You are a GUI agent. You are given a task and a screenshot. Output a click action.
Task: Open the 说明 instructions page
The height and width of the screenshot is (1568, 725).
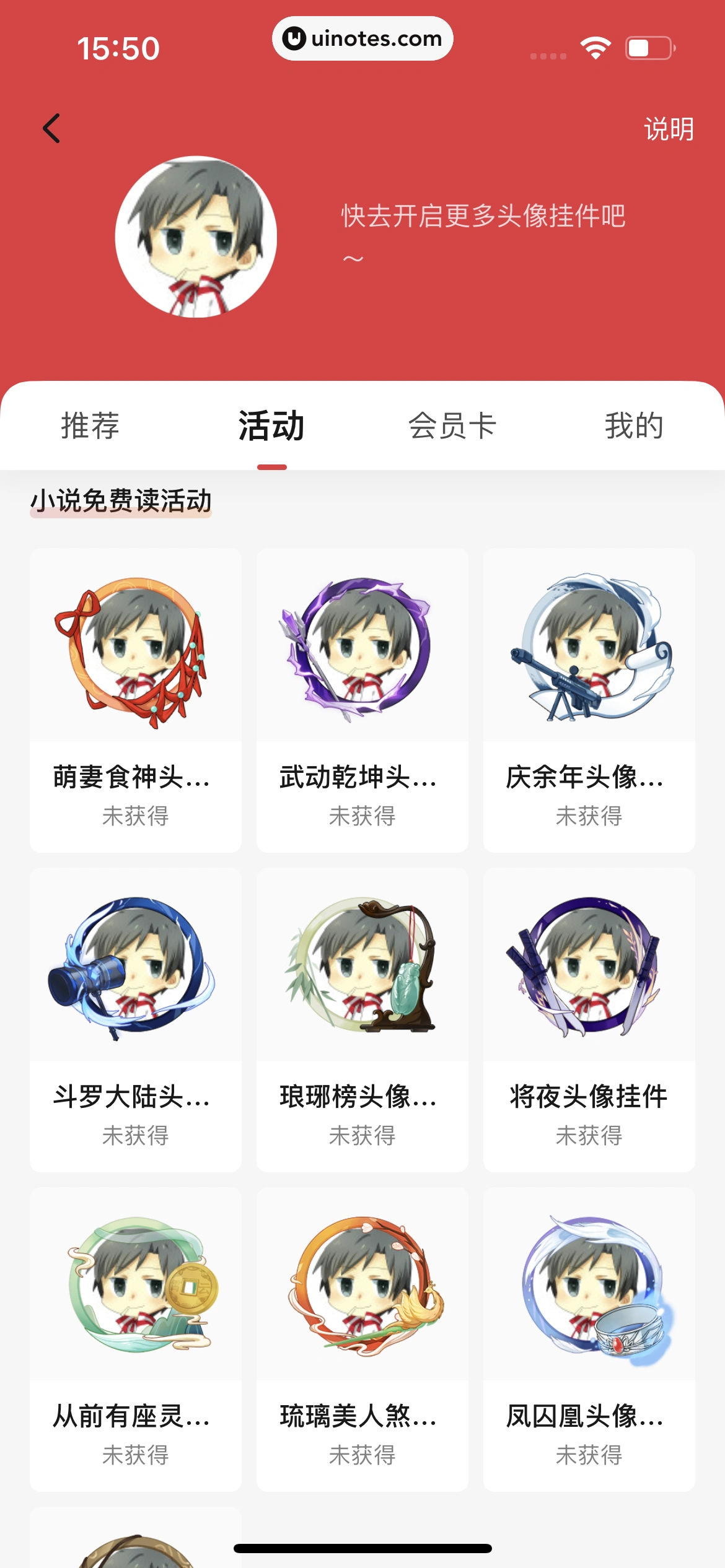tap(668, 129)
